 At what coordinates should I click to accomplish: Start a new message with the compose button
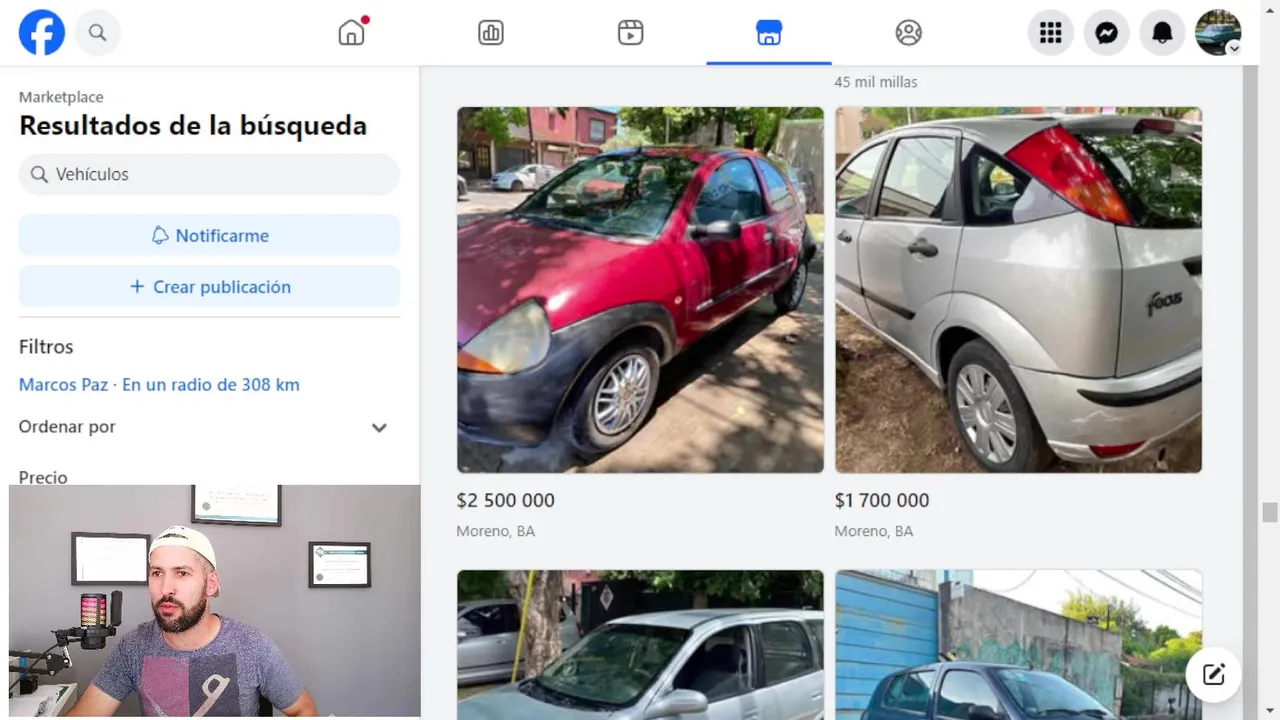point(1213,674)
